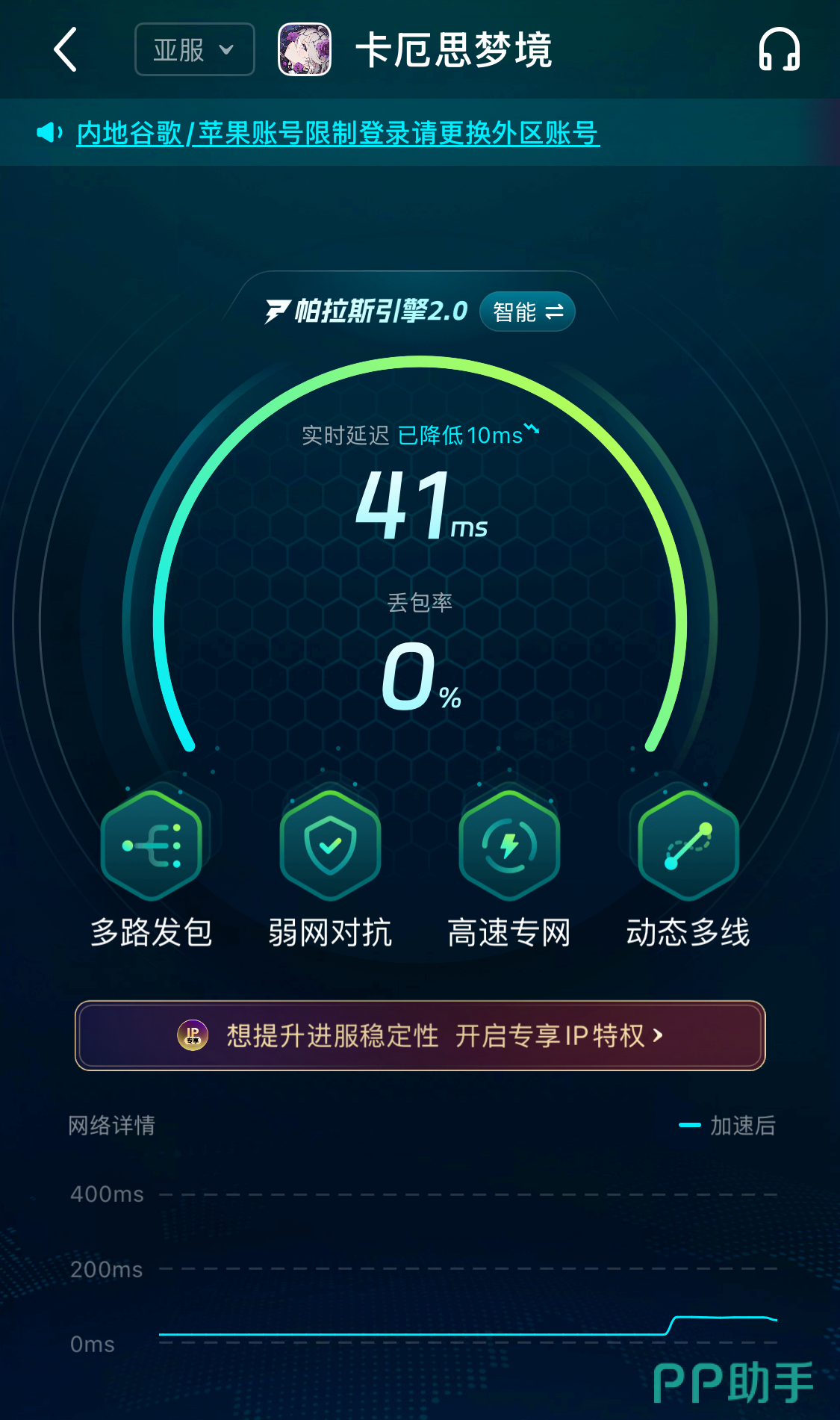Open the 内地谷歌/苹果账号限制登录 notice link
This screenshot has width=840, height=1420.
coord(337,134)
